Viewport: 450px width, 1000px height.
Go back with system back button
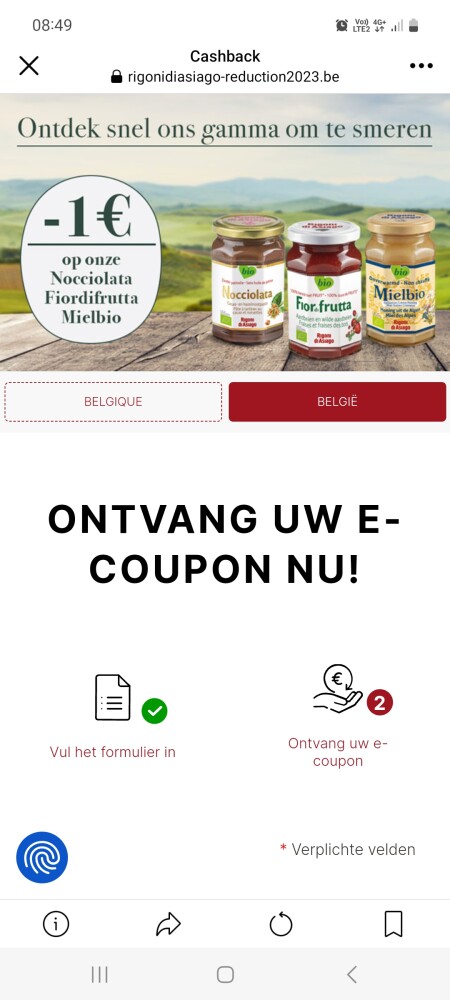(351, 974)
